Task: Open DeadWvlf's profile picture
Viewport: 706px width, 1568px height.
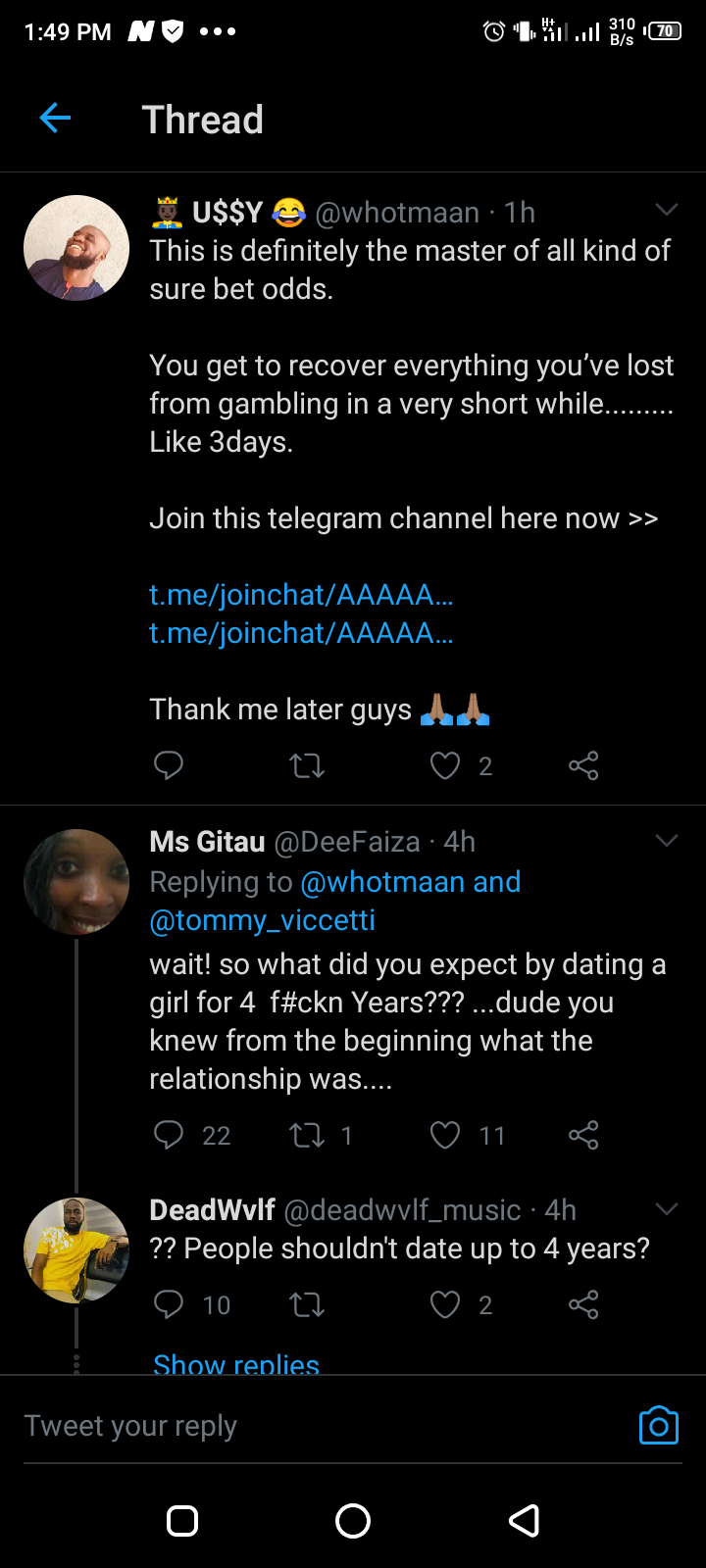Action: coord(76,1249)
